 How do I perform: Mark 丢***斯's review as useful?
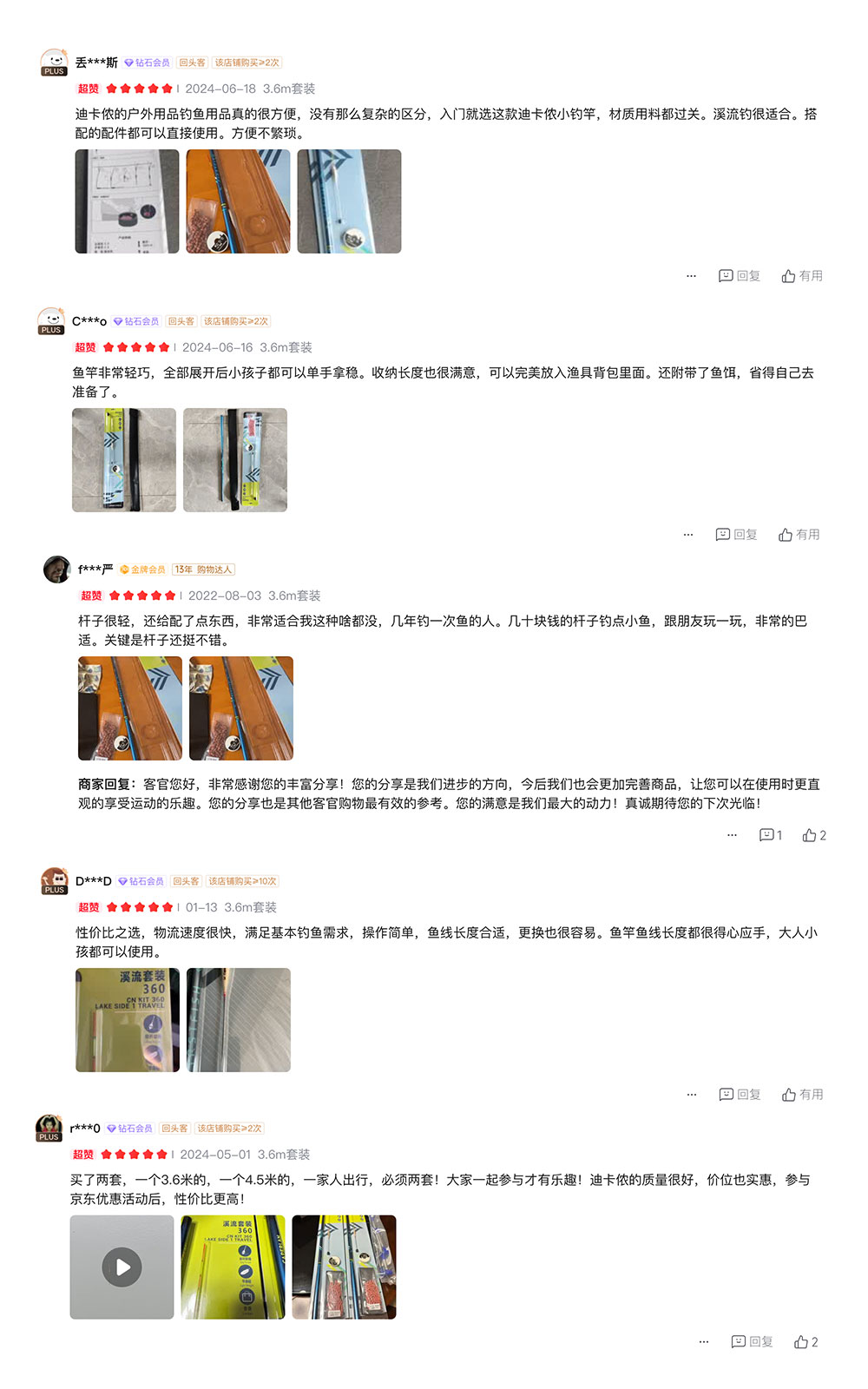pyautogui.click(x=801, y=276)
